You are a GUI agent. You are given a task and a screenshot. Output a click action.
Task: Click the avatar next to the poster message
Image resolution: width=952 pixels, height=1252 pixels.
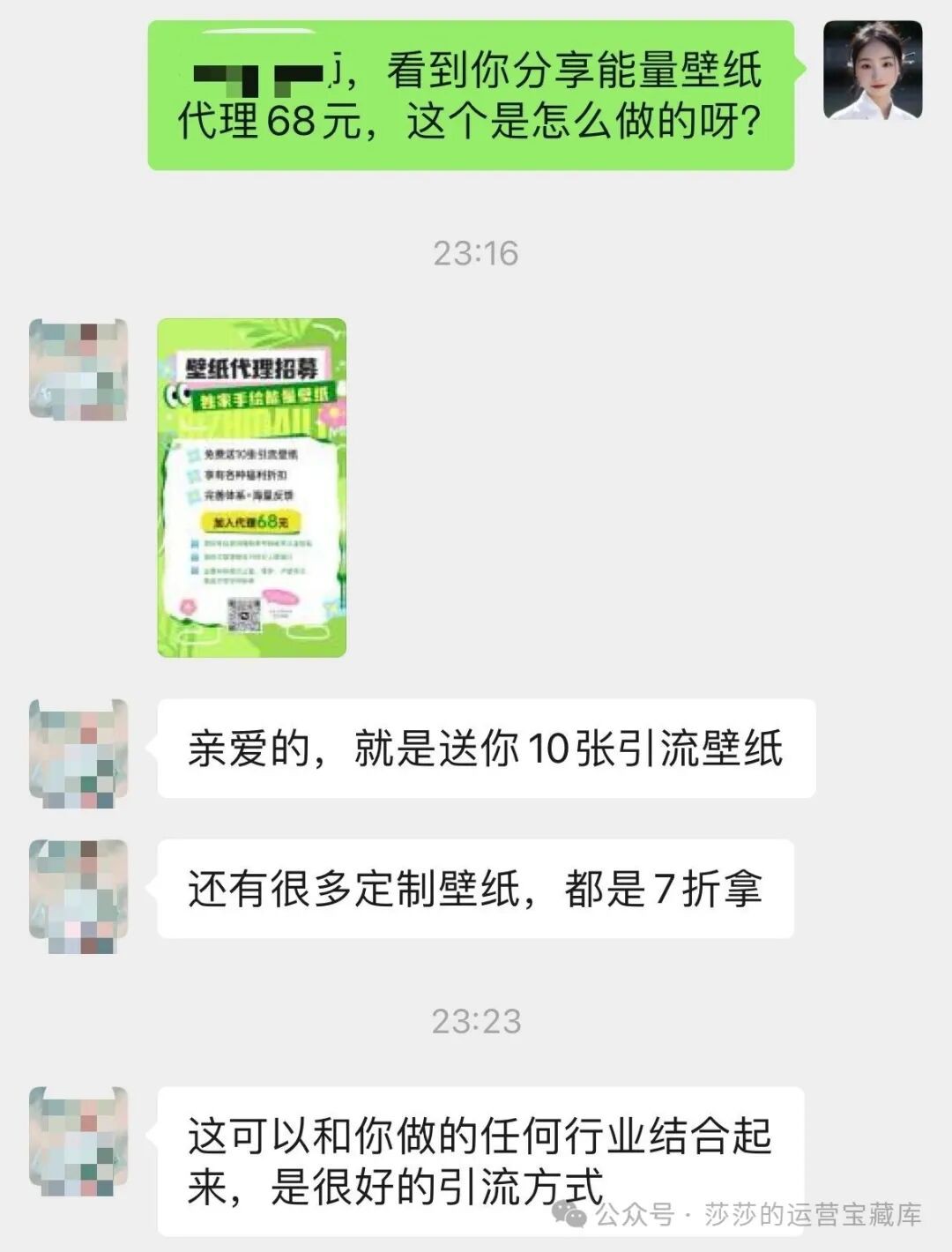(x=78, y=370)
